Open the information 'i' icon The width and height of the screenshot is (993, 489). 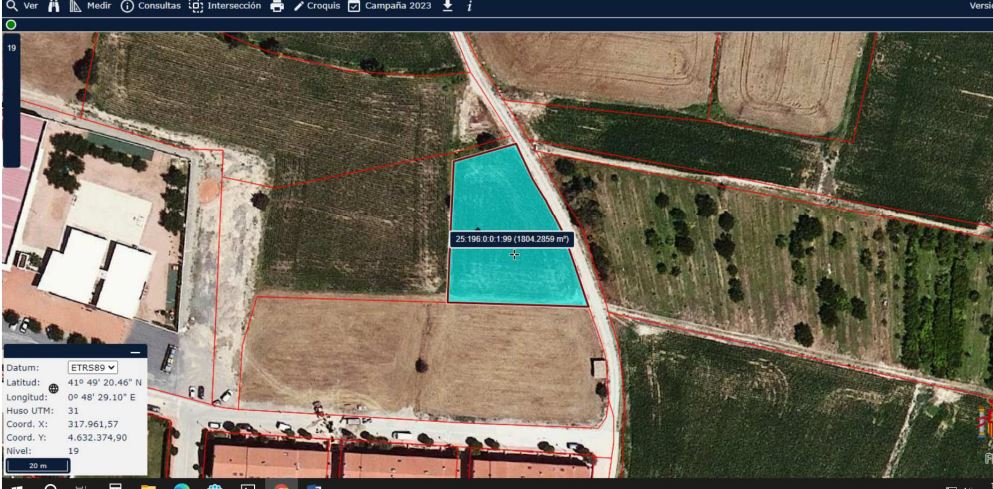tap(470, 6)
